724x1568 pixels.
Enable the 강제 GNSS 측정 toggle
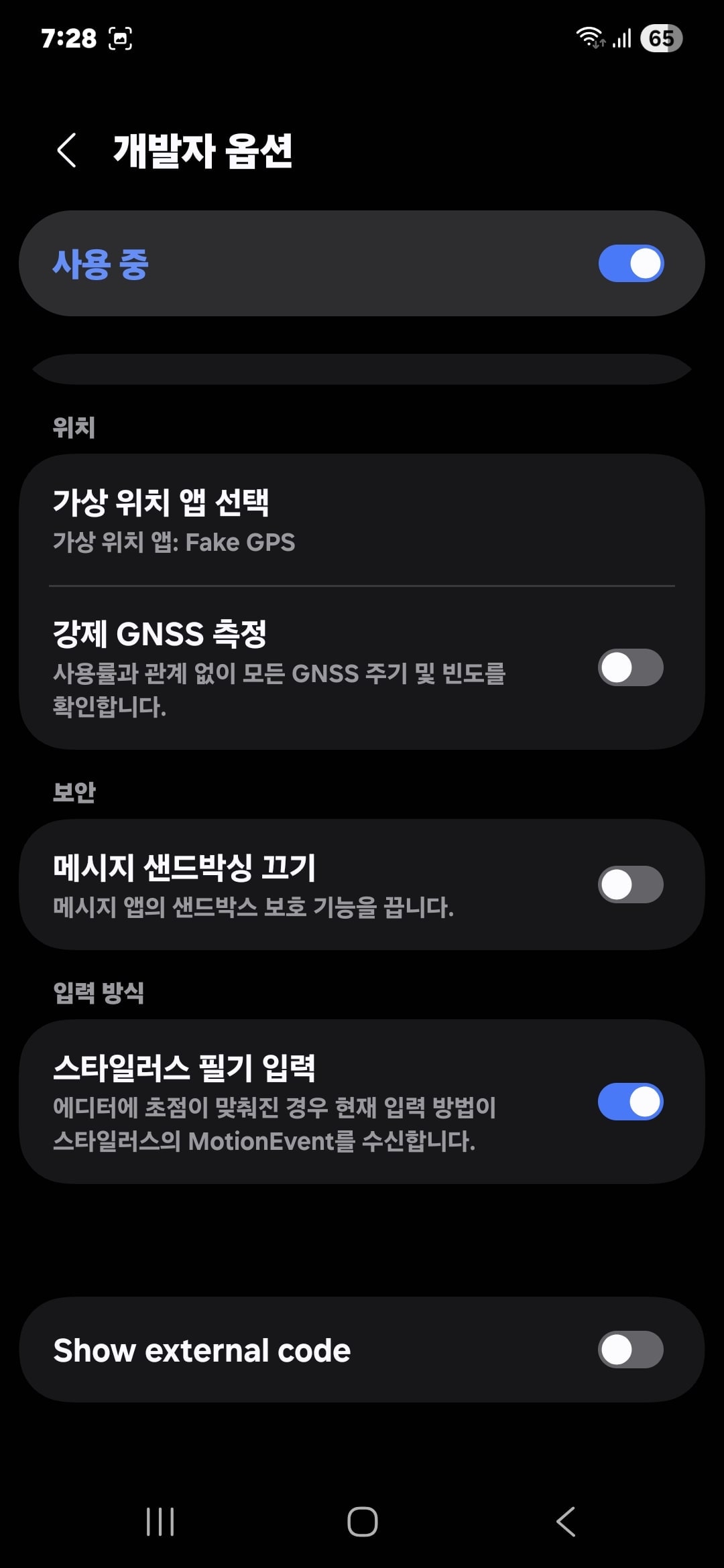pyautogui.click(x=629, y=668)
